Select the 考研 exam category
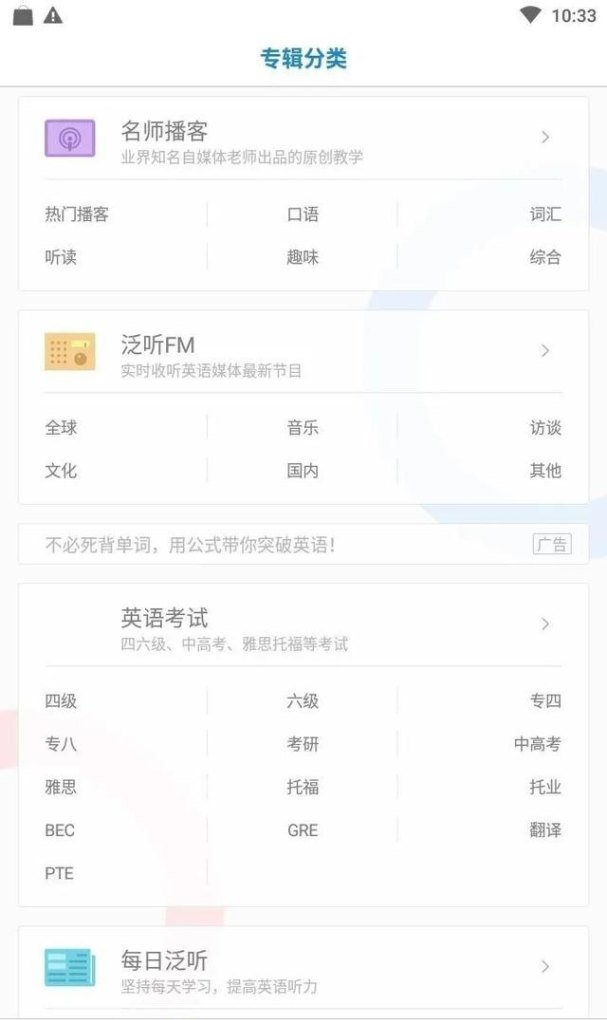Viewport: 607px width, 1020px height. pos(303,744)
